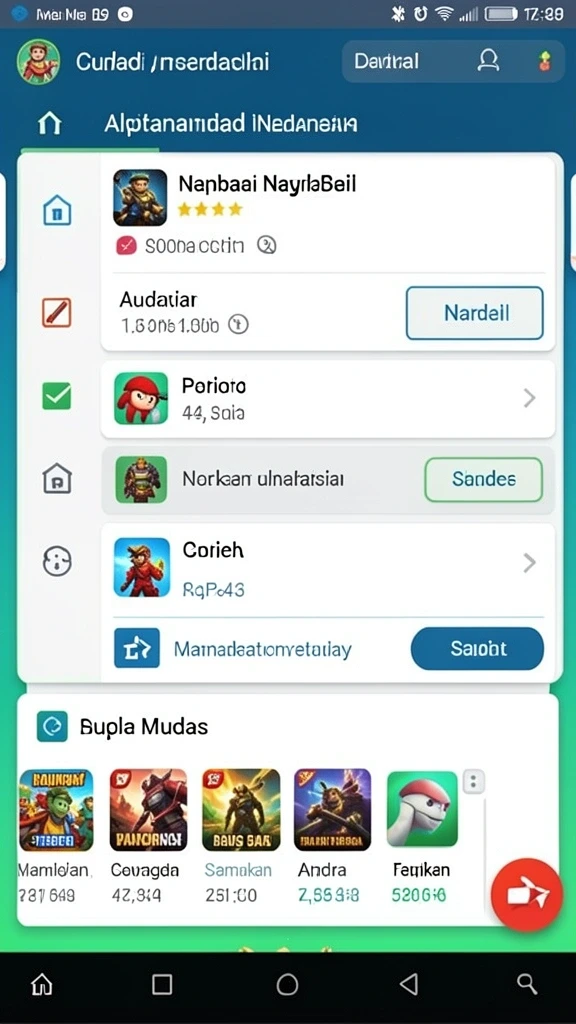Image resolution: width=576 pixels, height=1024 pixels.
Task: Select the green checkmark sidebar icon
Action: 57,396
